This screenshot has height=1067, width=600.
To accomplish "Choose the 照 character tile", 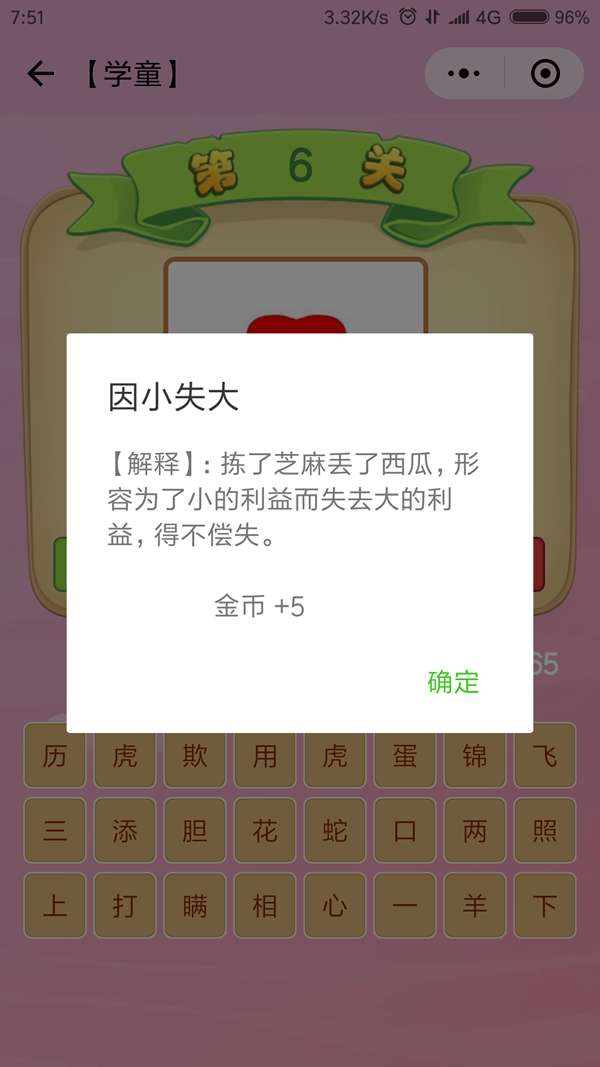I will pos(545,831).
